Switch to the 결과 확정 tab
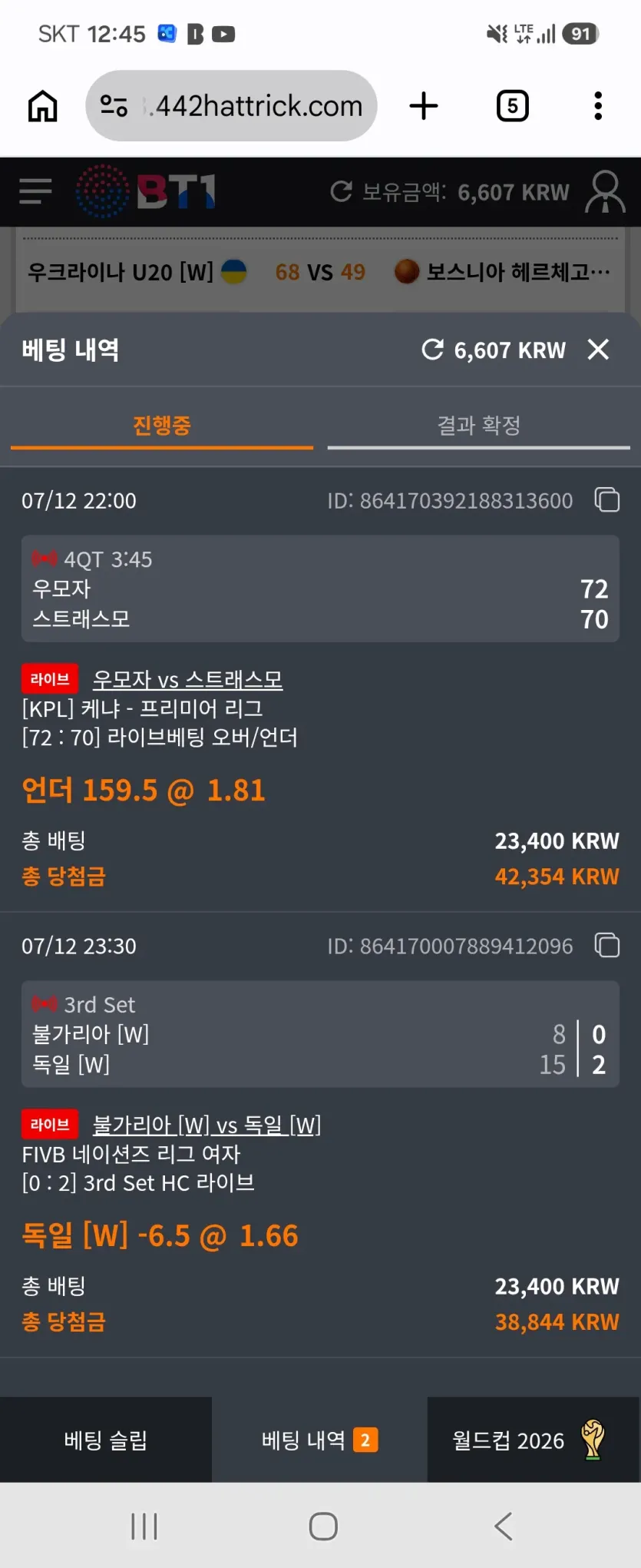Viewport: 641px width, 1568px height. click(x=478, y=426)
